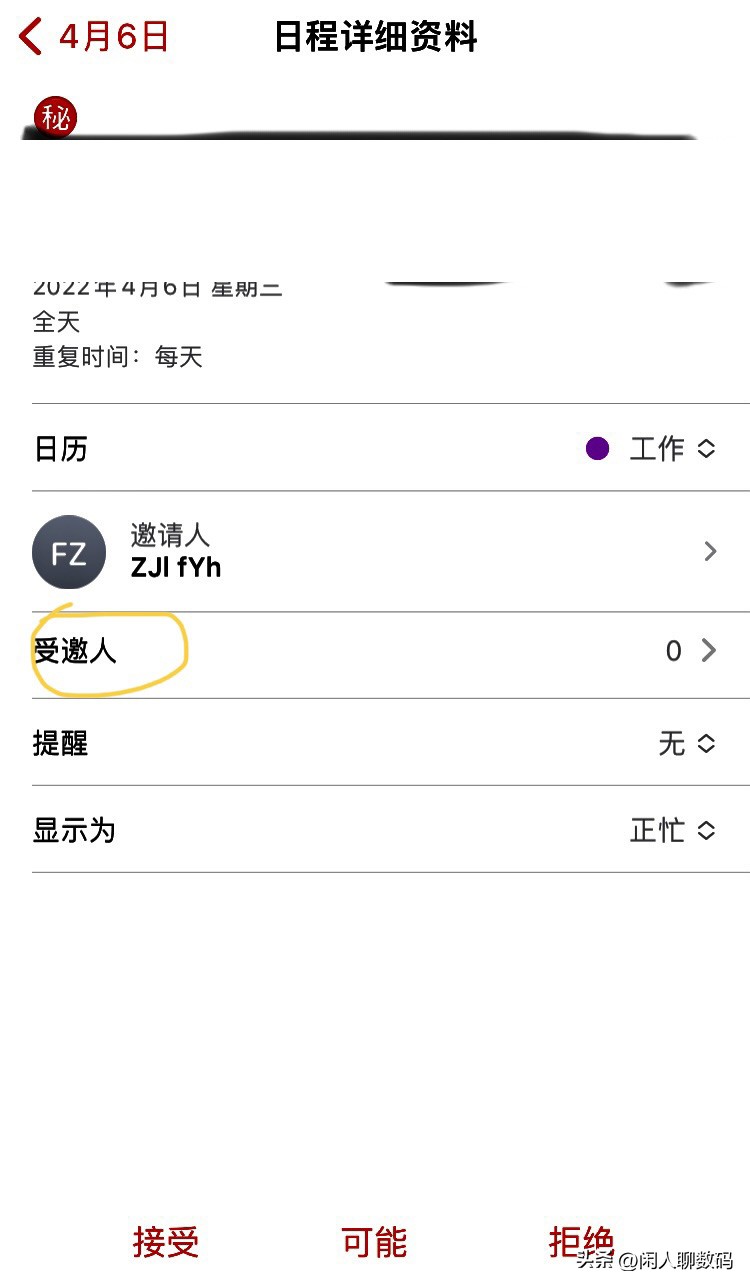Tap the 日历 selector arrows

click(x=707, y=449)
